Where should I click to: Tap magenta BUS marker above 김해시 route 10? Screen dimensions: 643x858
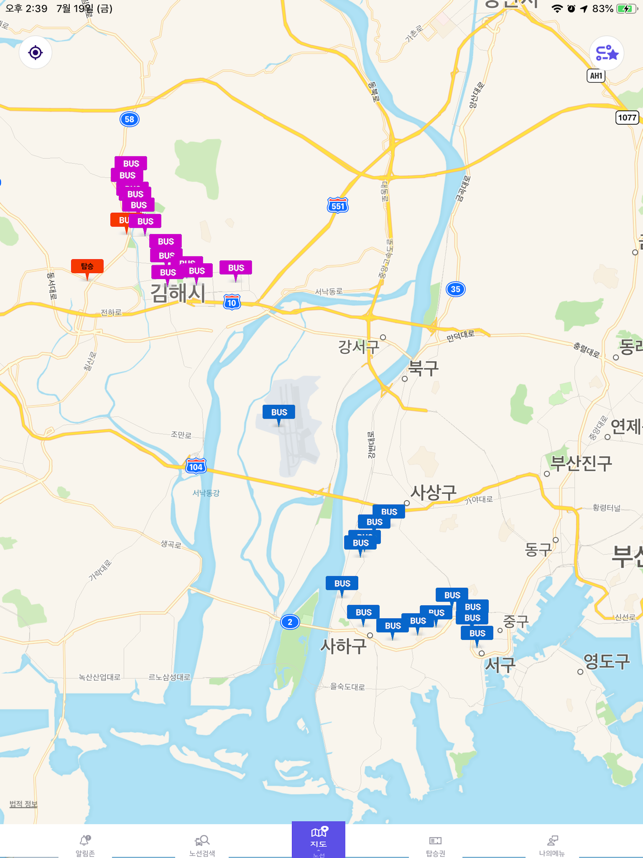pos(236,268)
